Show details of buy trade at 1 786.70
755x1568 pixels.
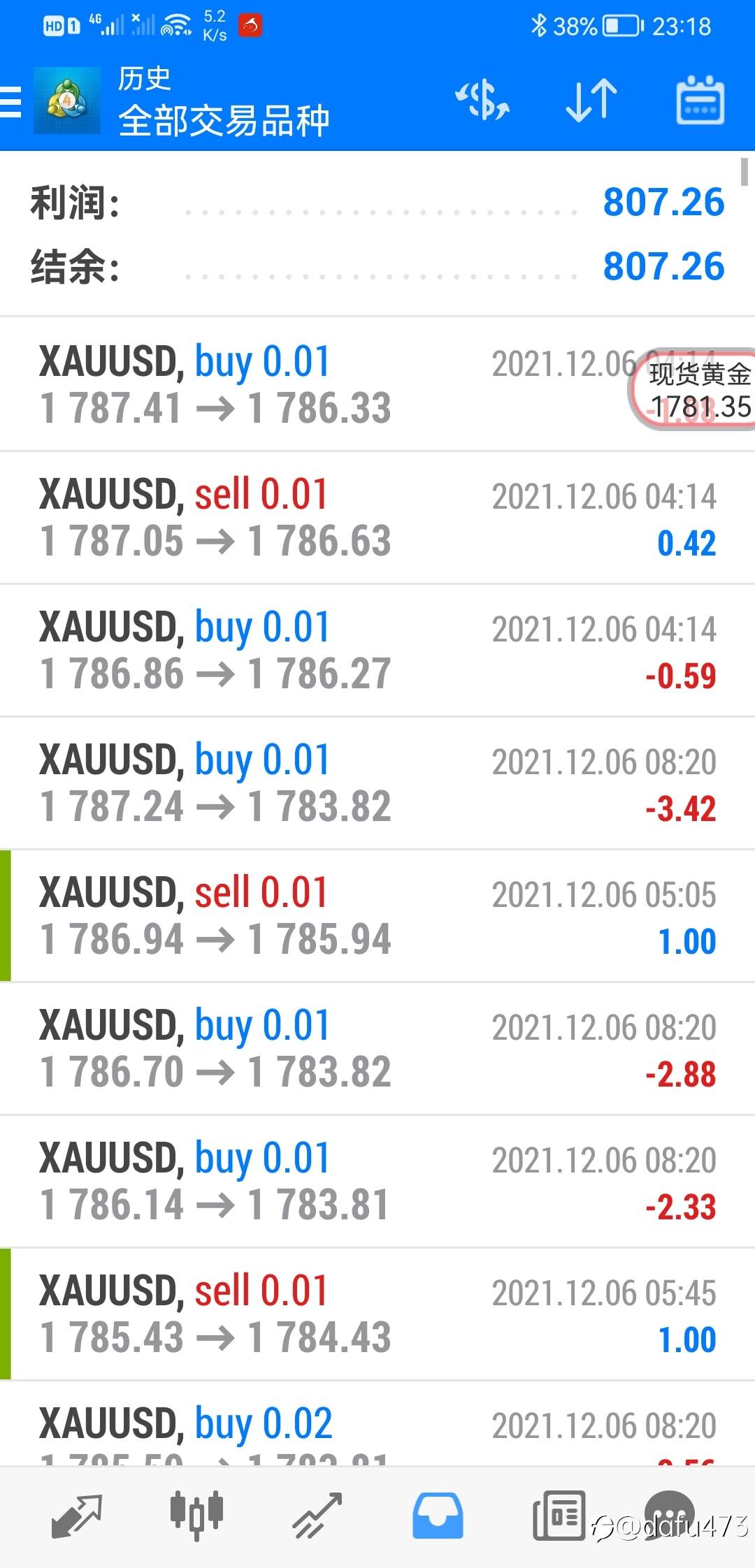pyautogui.click(x=377, y=1049)
